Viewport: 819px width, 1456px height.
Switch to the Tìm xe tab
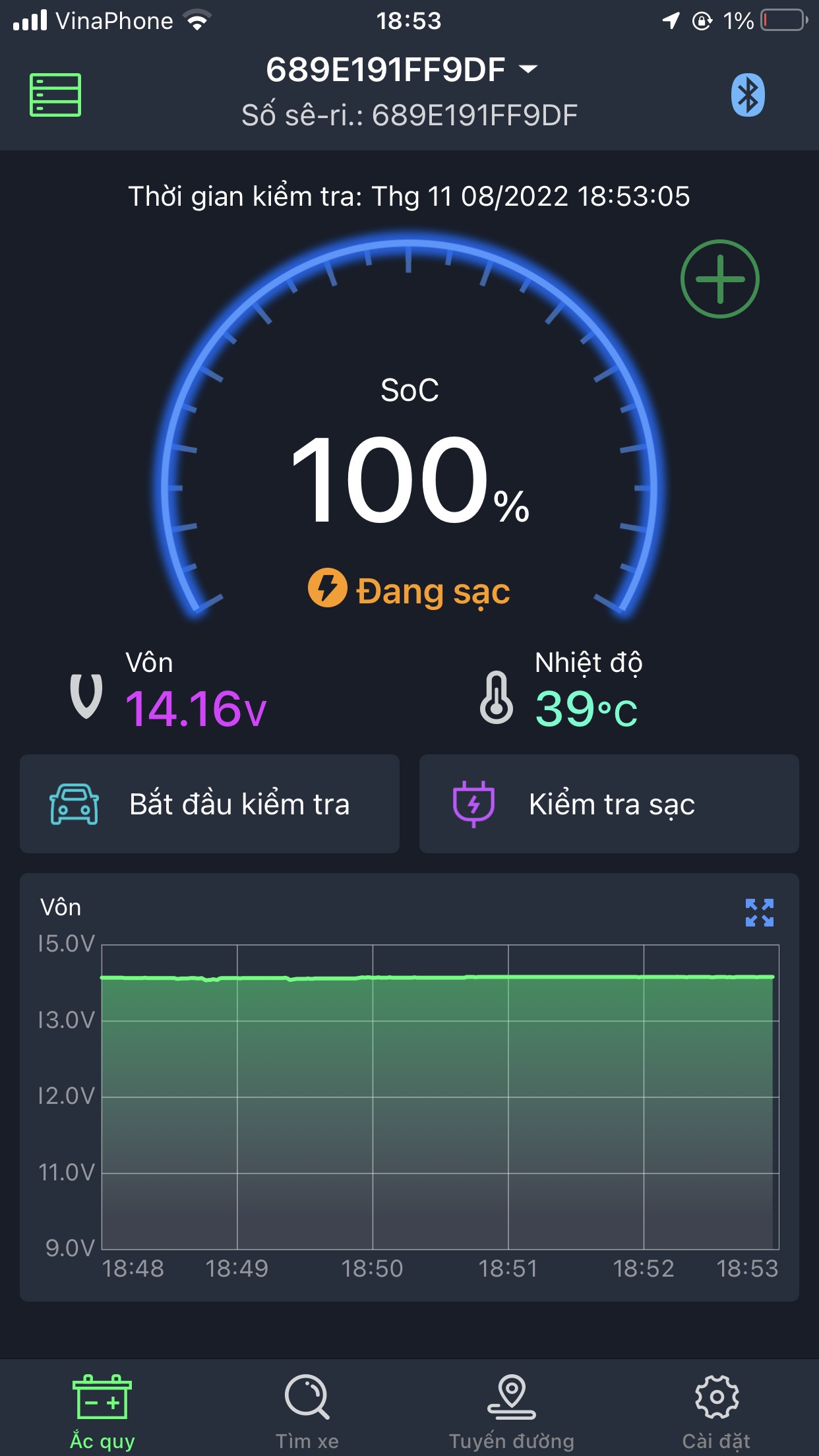pyautogui.click(x=307, y=1411)
